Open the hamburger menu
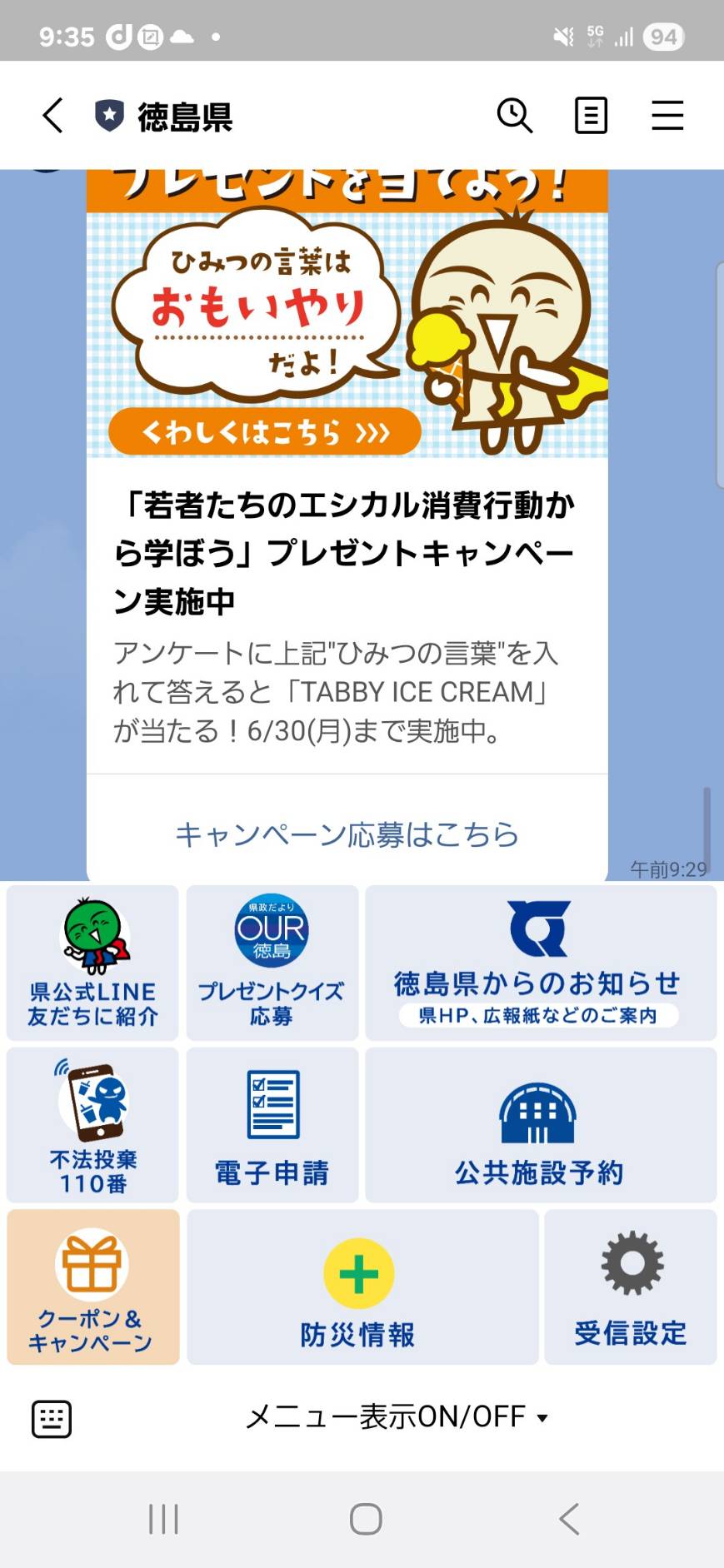Viewport: 724px width, 1568px height. (x=667, y=115)
